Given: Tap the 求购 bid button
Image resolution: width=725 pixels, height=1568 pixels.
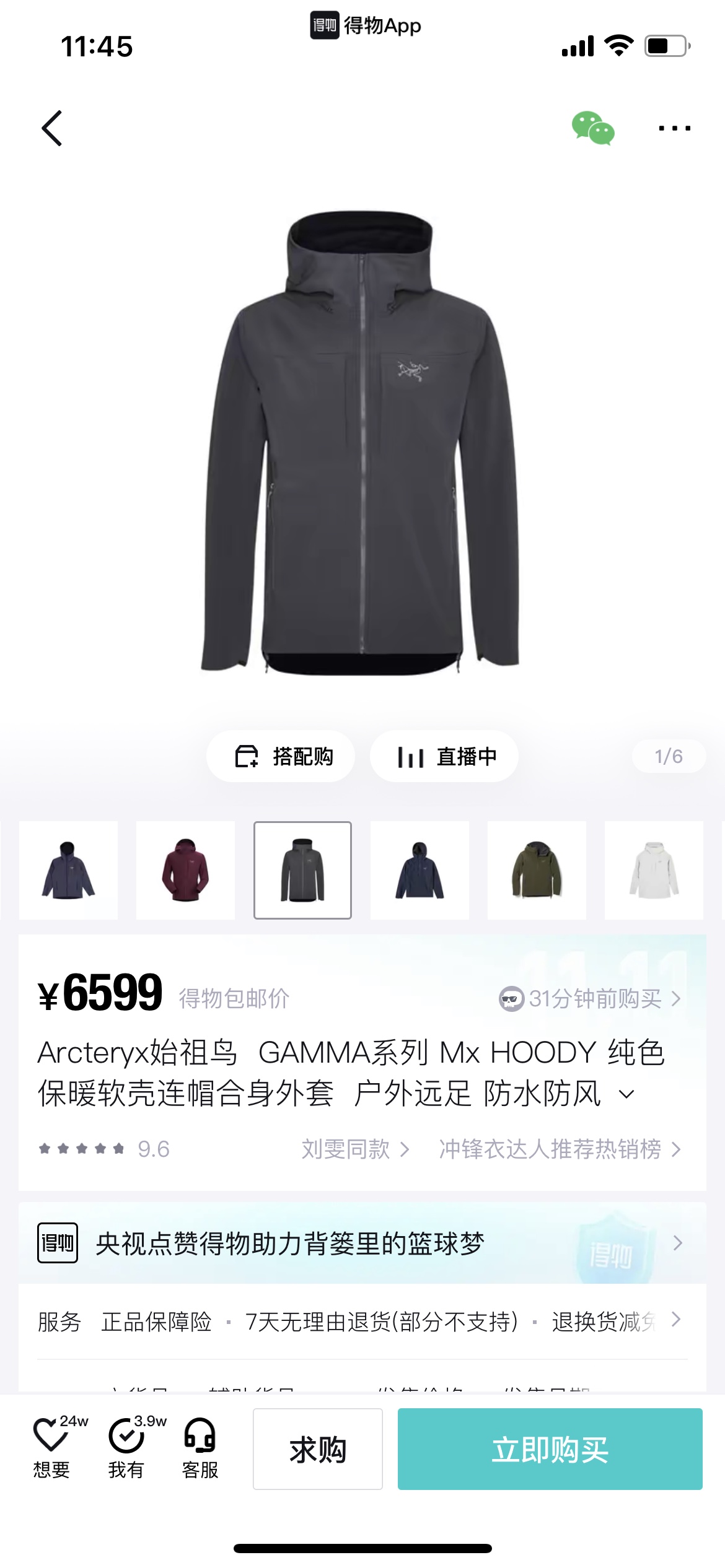Looking at the screenshot, I should pos(318,1449).
